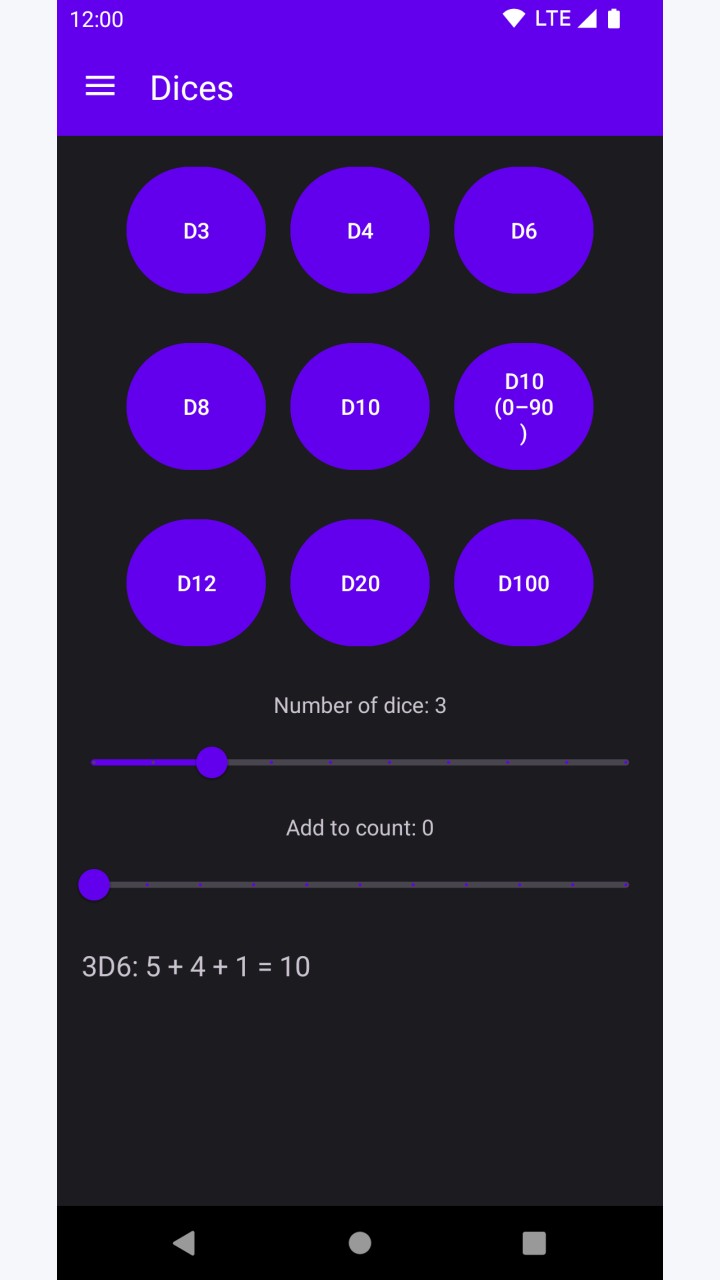Set the Number of dice slider to maximum
This screenshot has width=720, height=1280.
[626, 762]
